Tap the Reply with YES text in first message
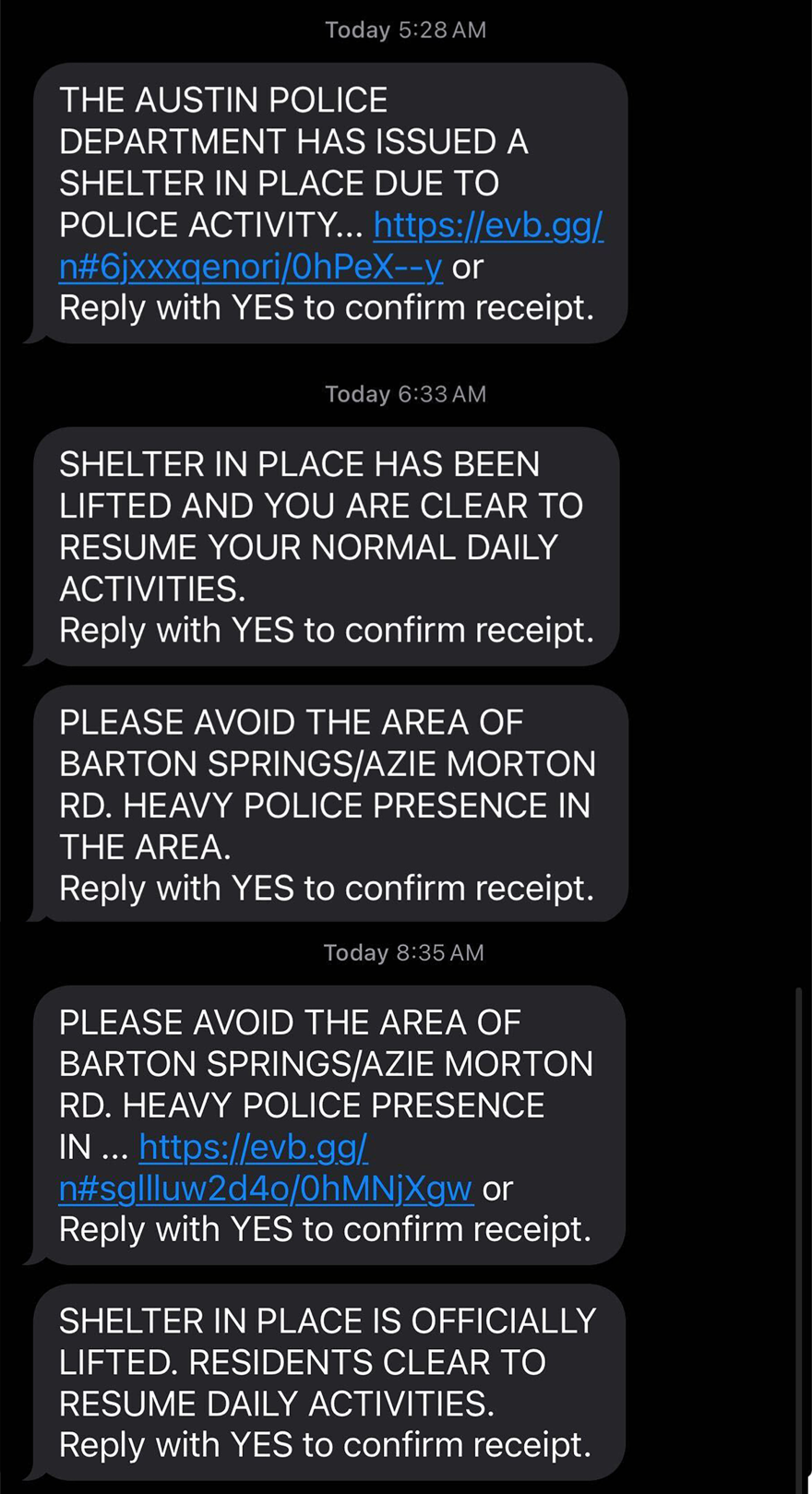The image size is (812, 1494). (x=328, y=307)
